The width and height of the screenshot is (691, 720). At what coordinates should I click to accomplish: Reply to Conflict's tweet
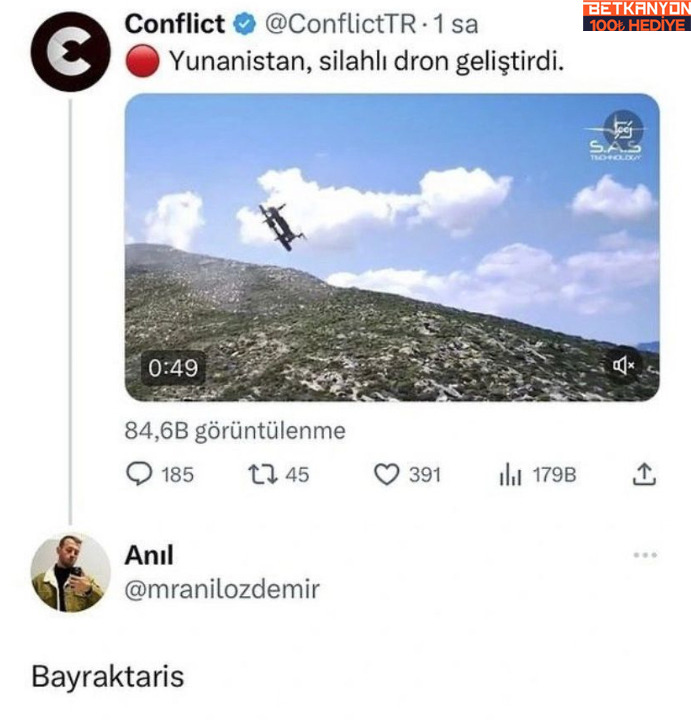(141, 475)
